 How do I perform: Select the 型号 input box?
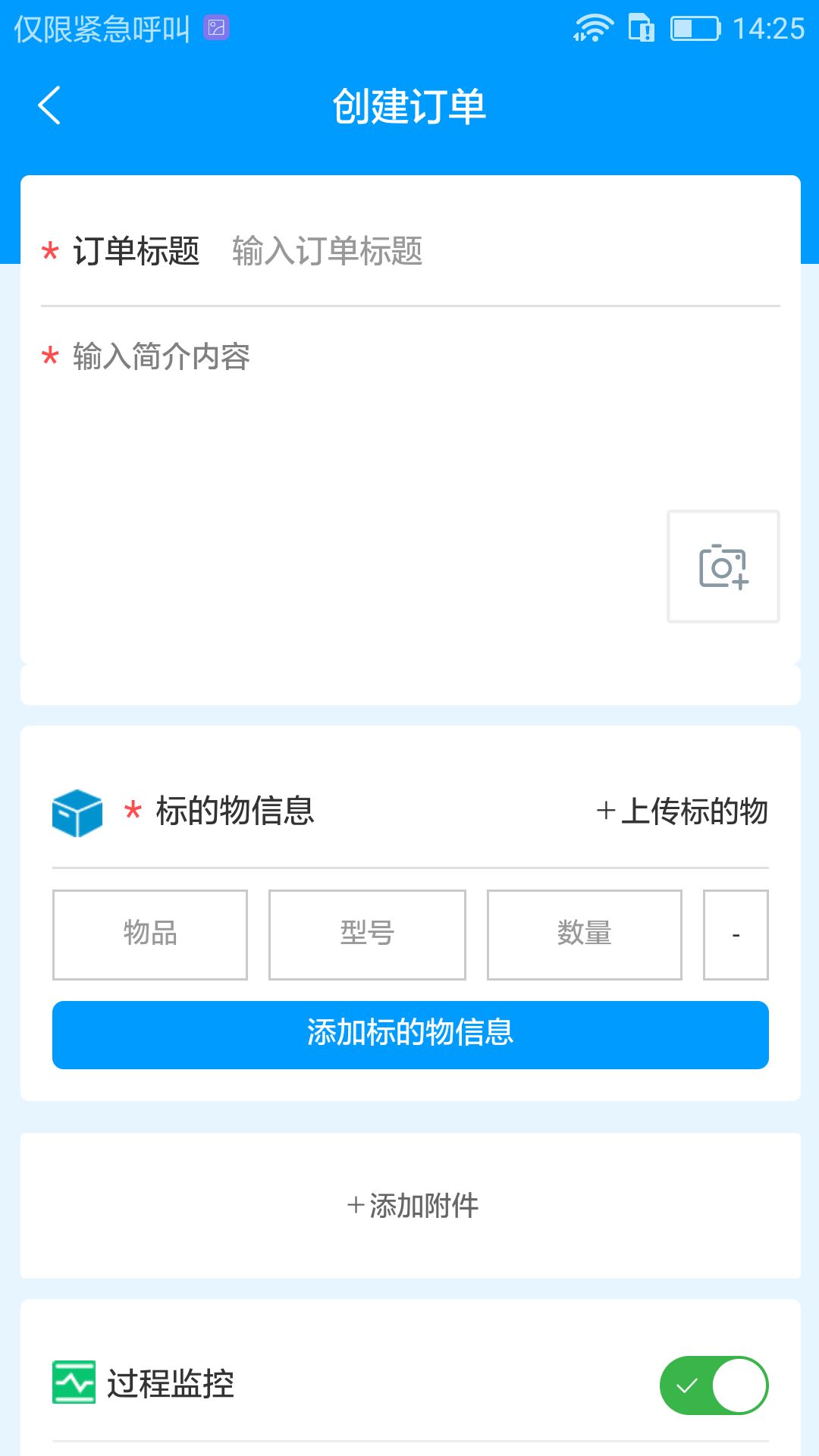point(367,934)
